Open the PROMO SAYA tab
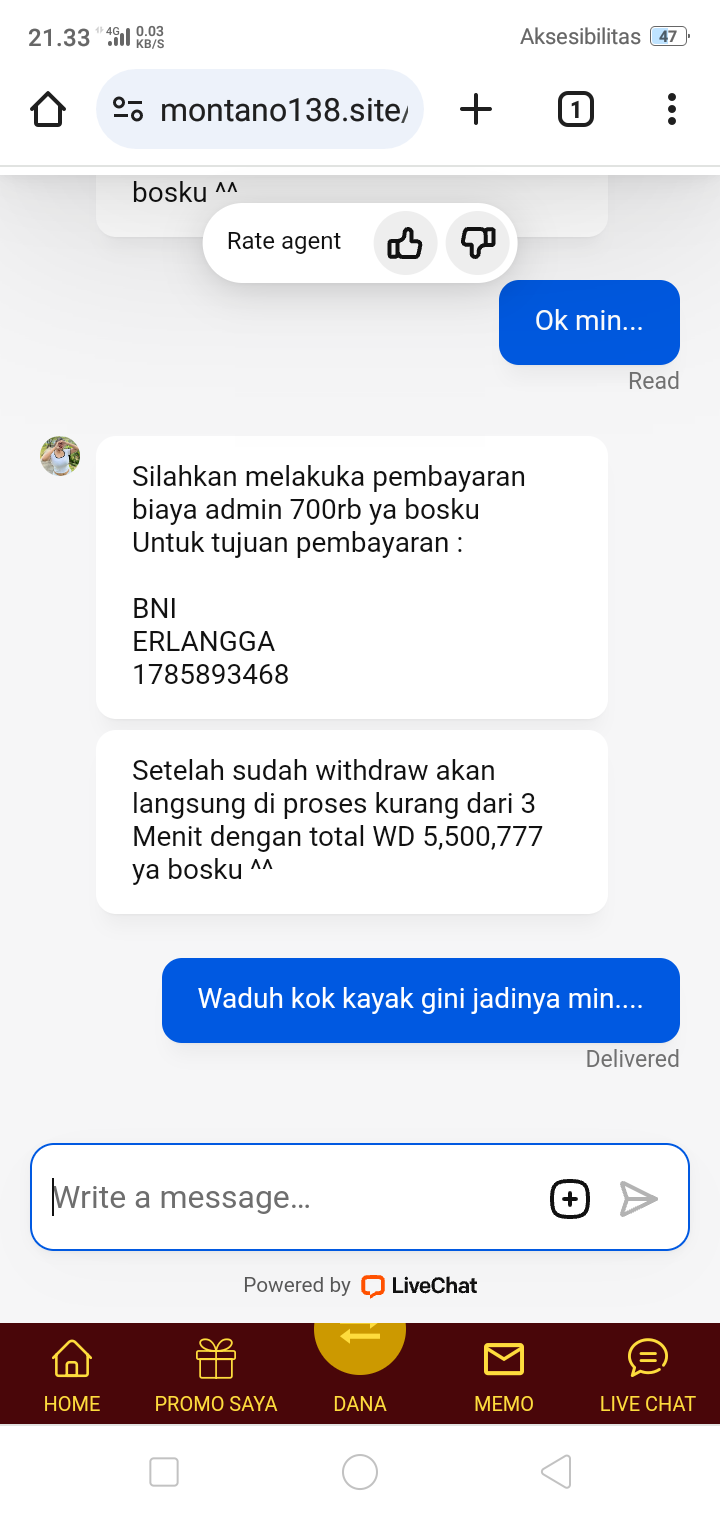Viewport: 720px width, 1520px height. 216,1375
